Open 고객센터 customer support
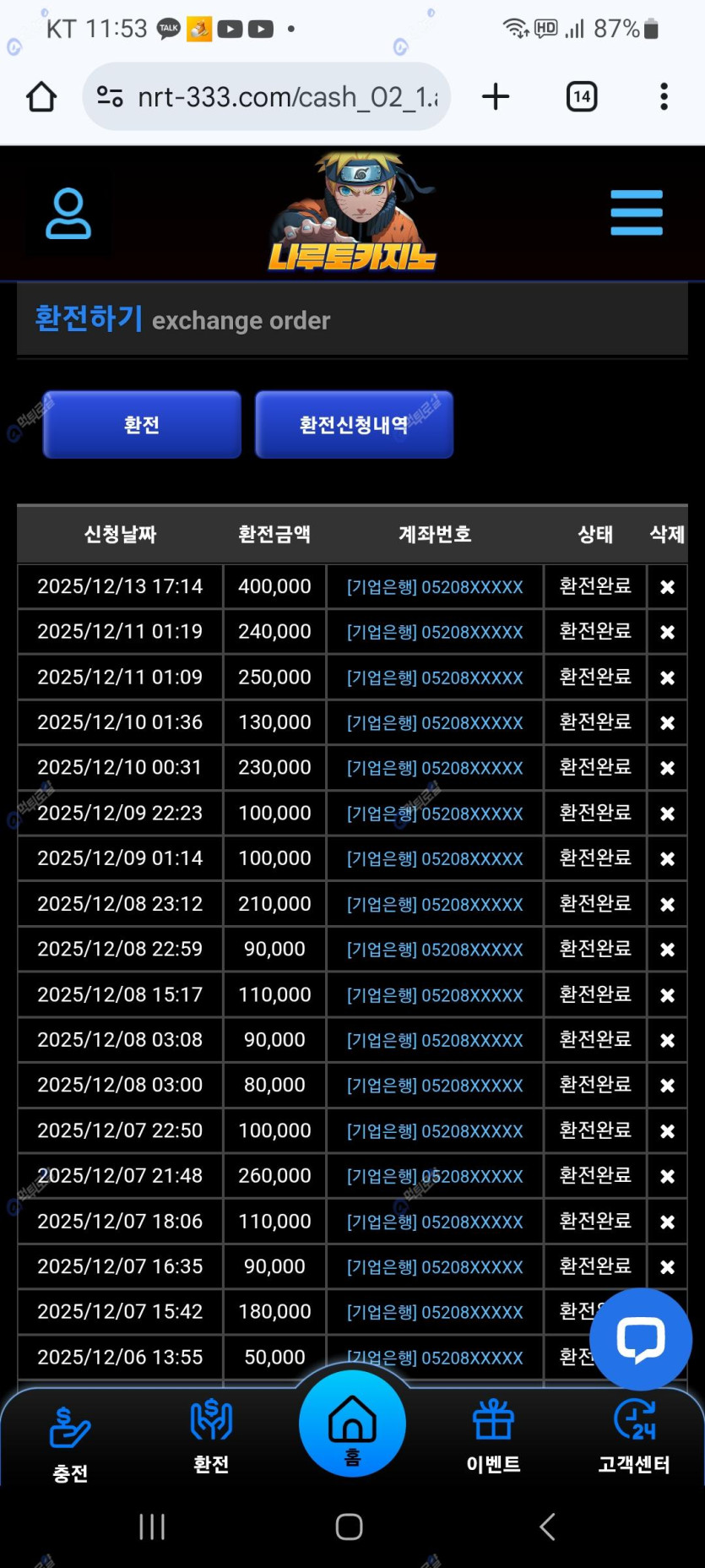The width and height of the screenshot is (705, 1568). pos(634,1436)
